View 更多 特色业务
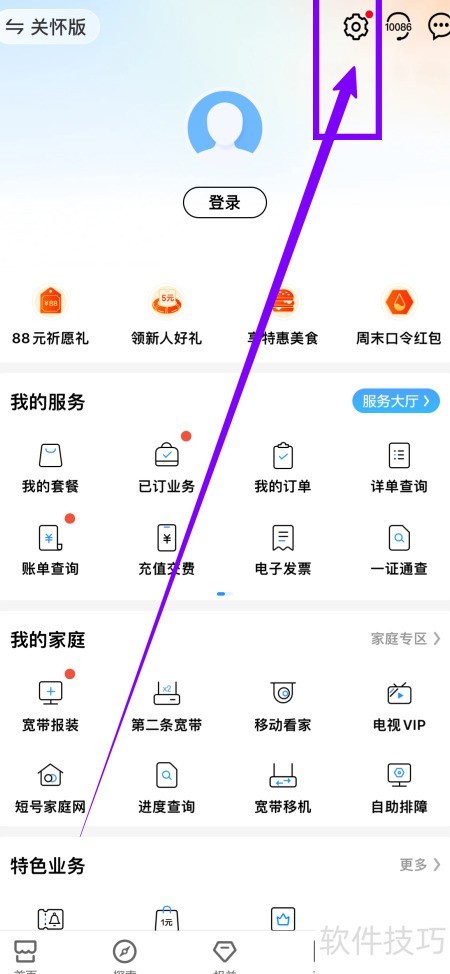 [x=420, y=864]
